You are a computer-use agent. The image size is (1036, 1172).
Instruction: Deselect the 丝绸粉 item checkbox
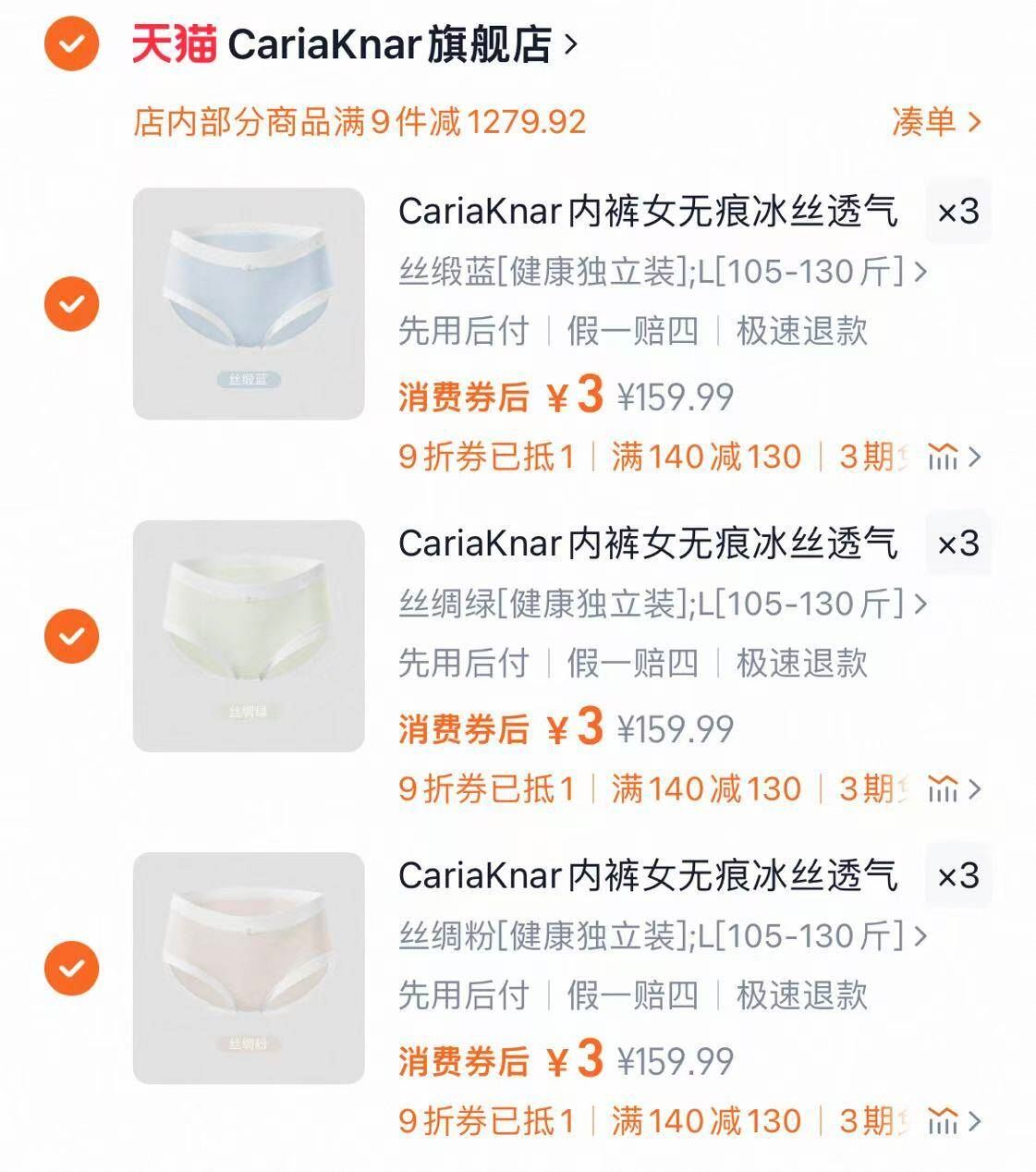click(72, 968)
